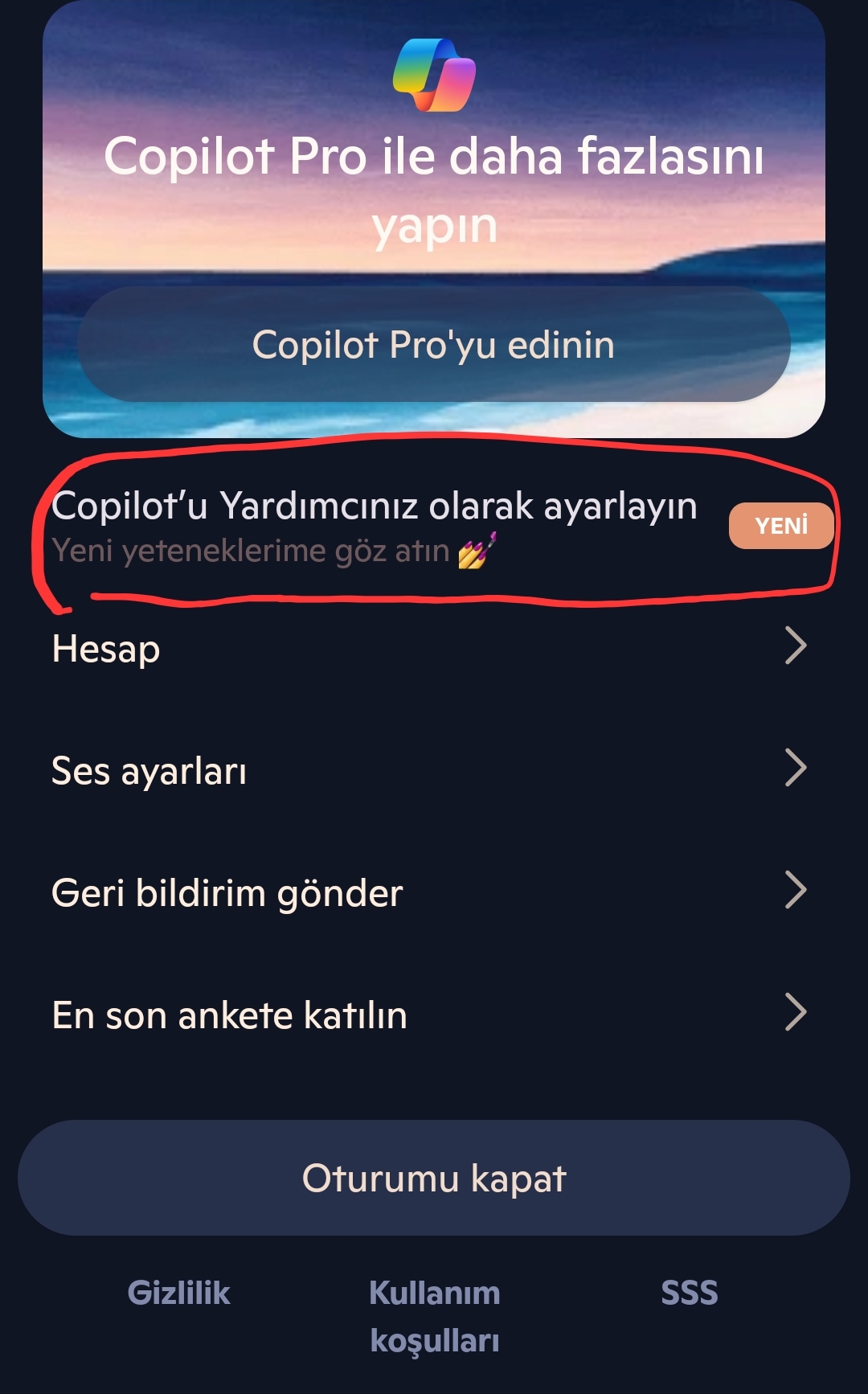Expand the Ses ayarları section
Screen dimensions: 868x1394
pyautogui.click(x=149, y=770)
